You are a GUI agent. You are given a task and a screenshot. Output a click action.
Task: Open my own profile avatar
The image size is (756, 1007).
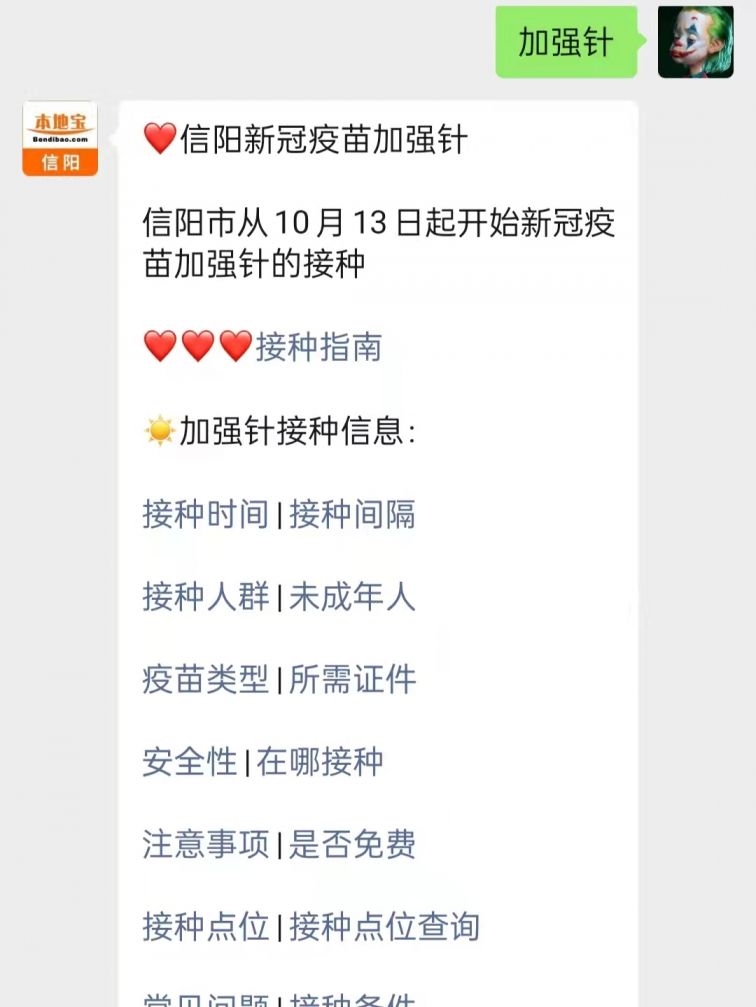(695, 42)
